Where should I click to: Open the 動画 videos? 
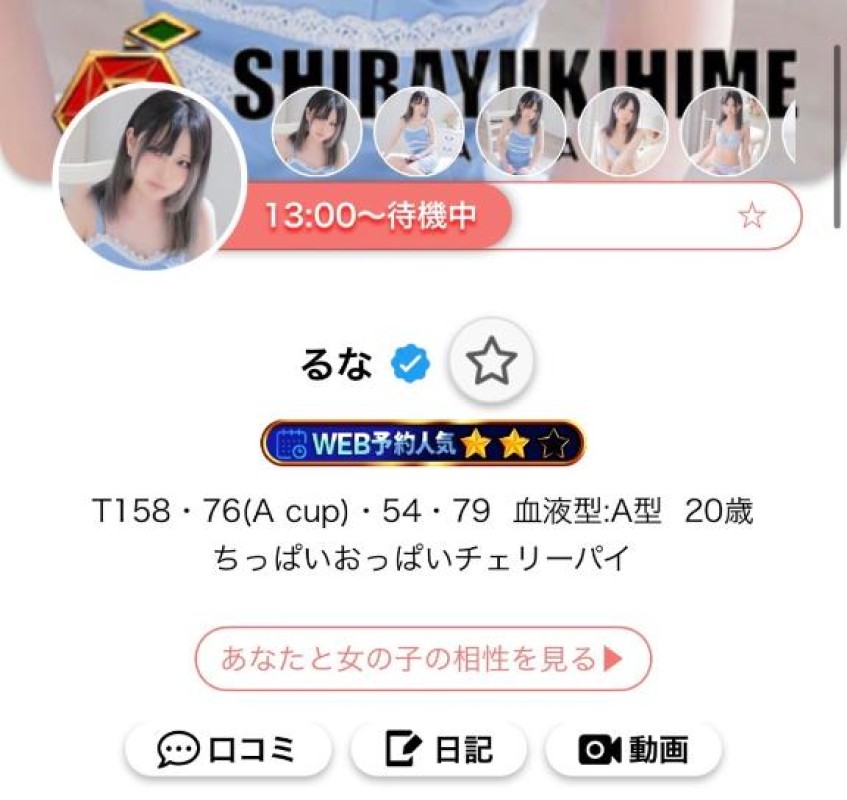634,749
